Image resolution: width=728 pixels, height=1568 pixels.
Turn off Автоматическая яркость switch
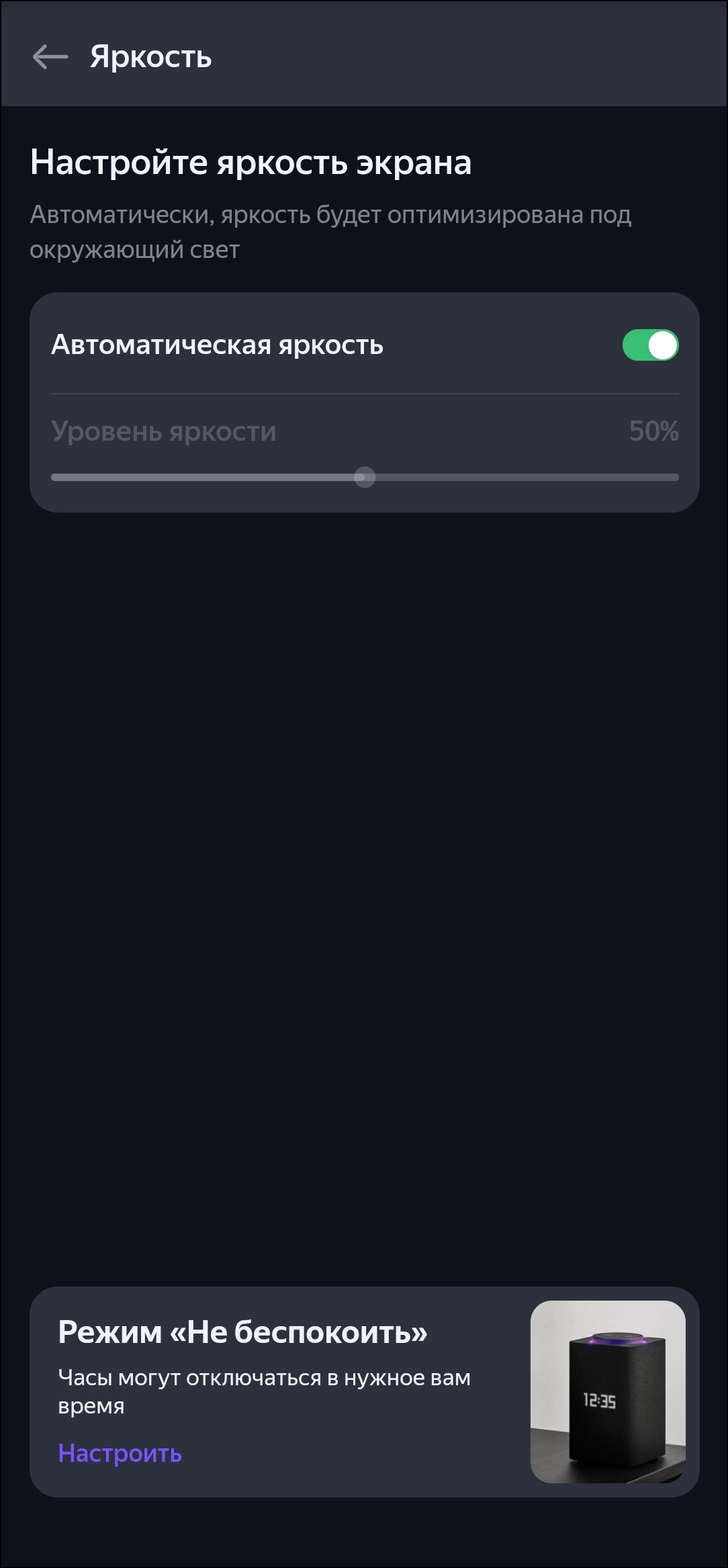click(650, 345)
